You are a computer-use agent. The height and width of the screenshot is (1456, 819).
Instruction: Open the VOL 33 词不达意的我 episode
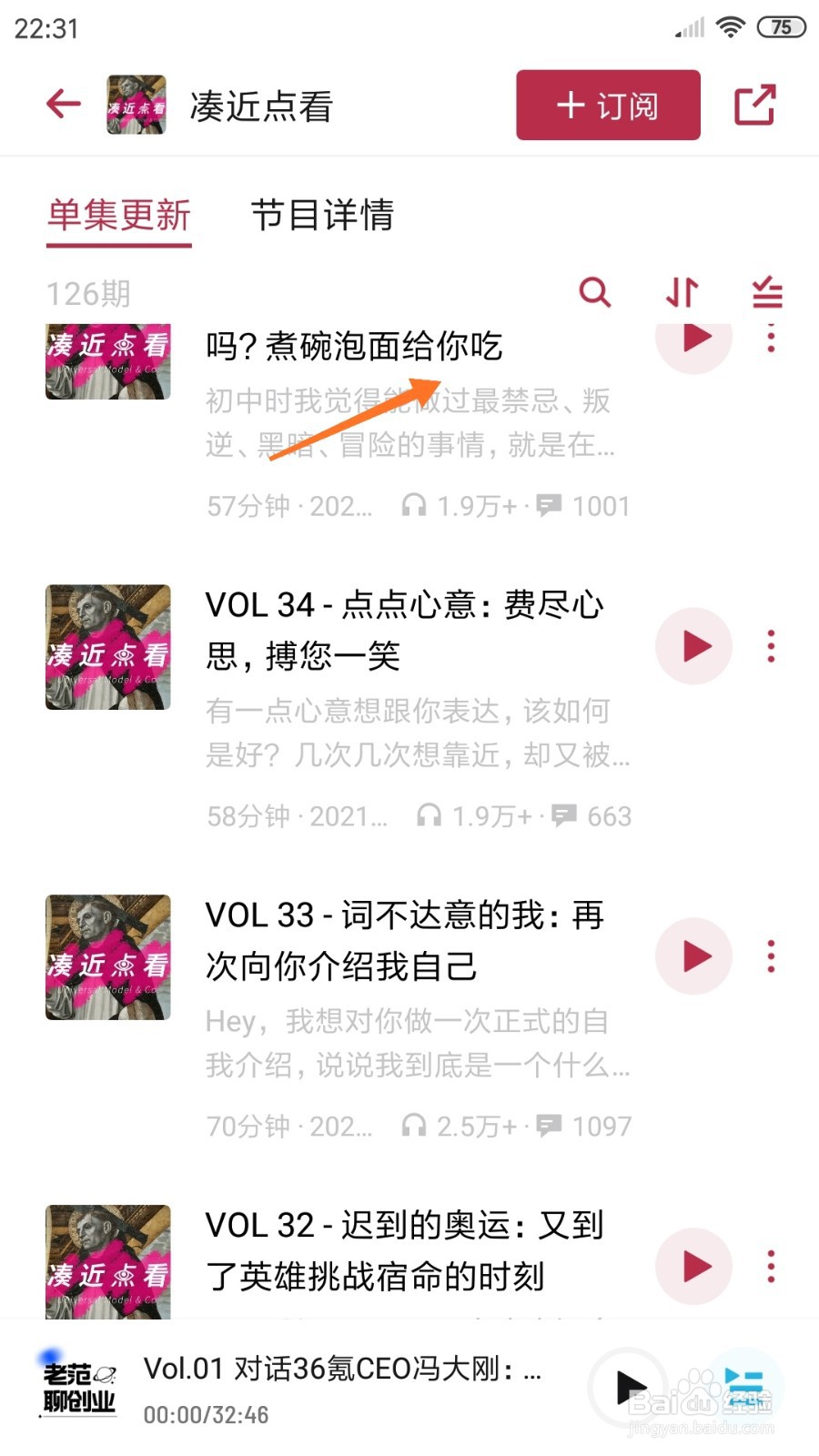pyautogui.click(x=404, y=940)
